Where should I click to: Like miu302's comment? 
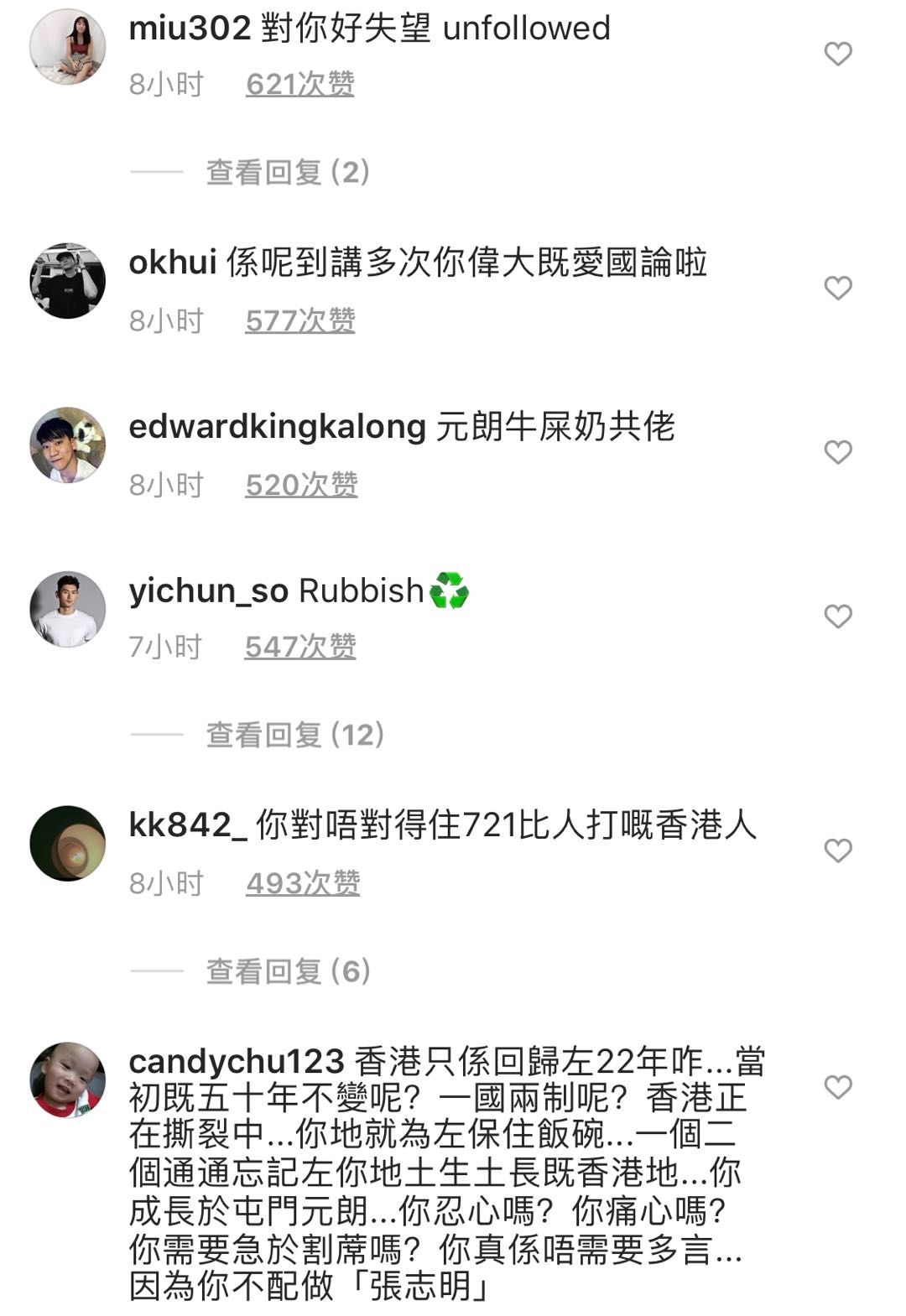837,55
